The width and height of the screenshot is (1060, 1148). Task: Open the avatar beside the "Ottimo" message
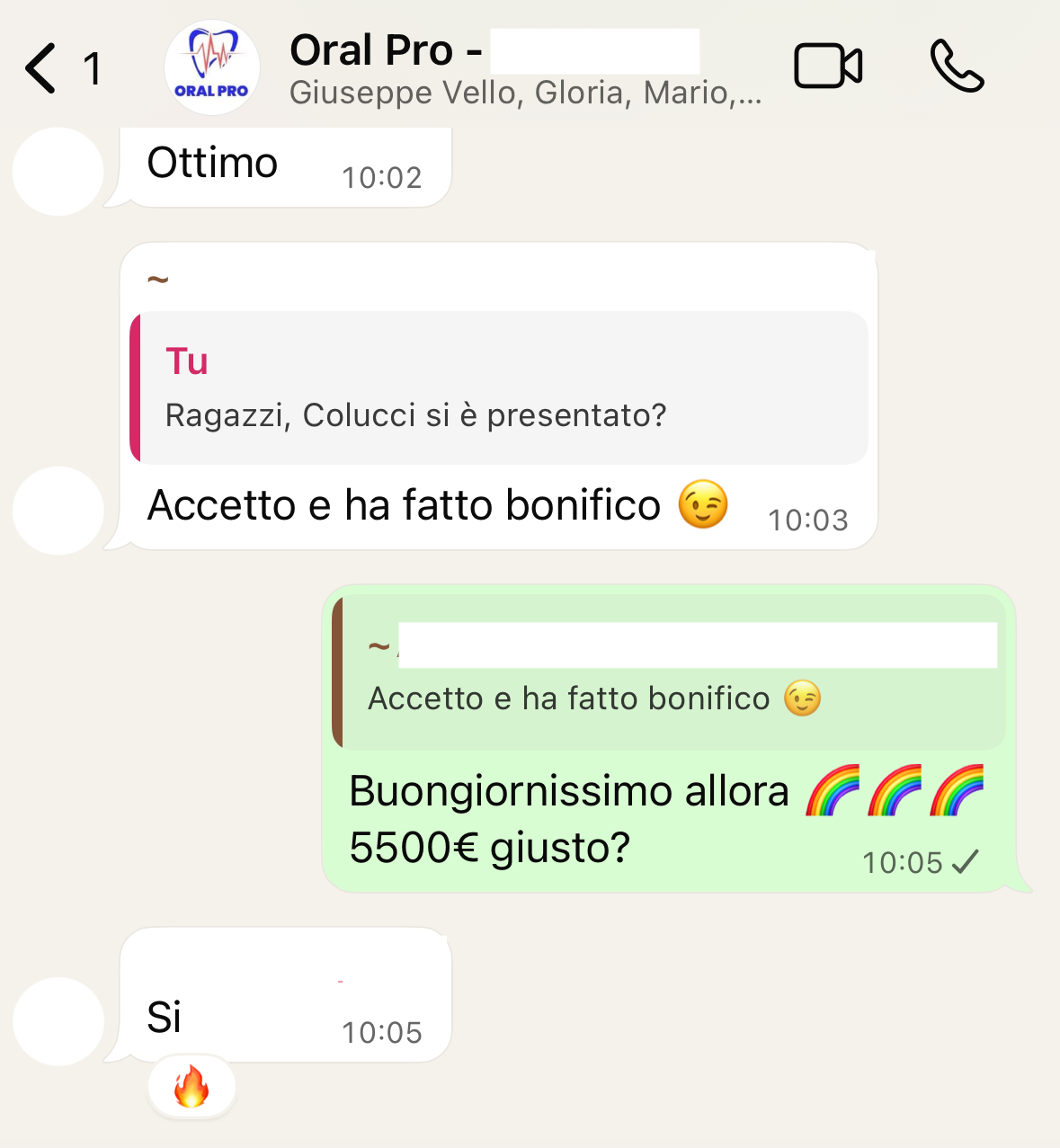[x=58, y=171]
